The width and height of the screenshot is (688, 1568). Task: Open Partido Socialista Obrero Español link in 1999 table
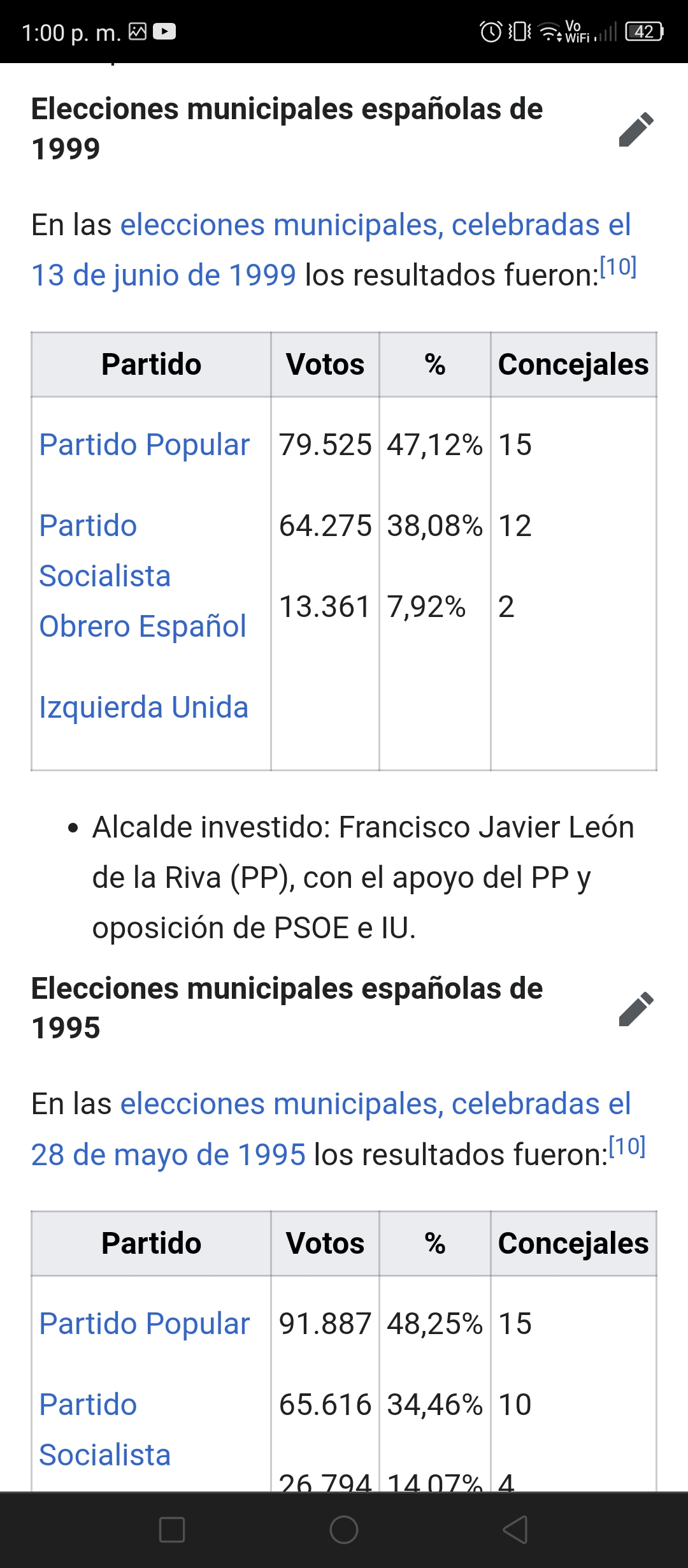(143, 576)
